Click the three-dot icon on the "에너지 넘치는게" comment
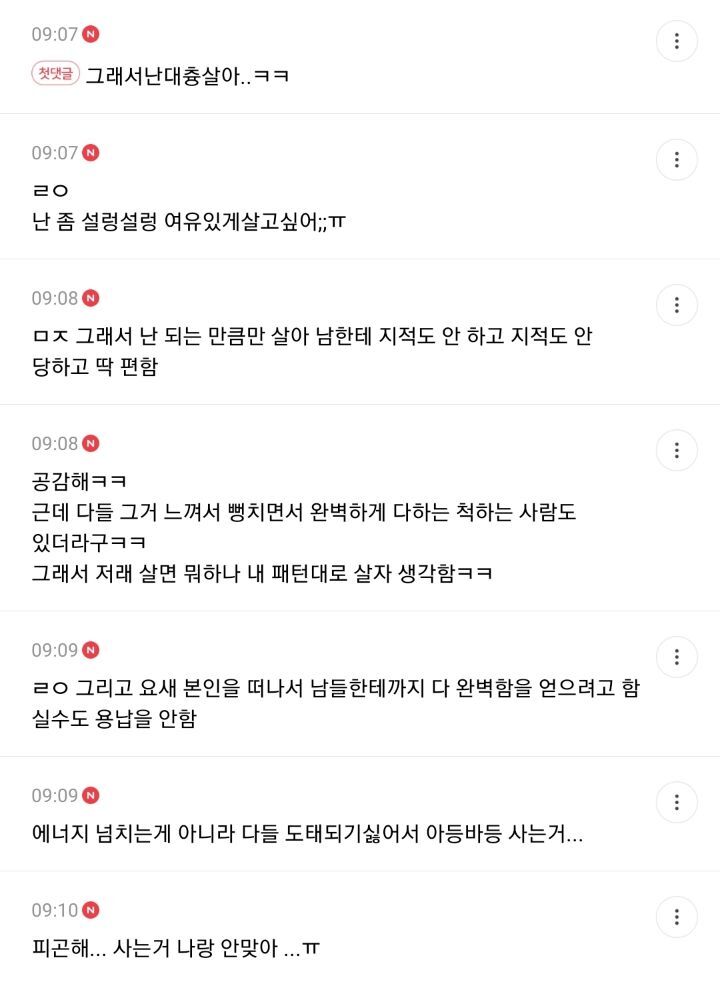720x982 pixels. tap(677, 802)
